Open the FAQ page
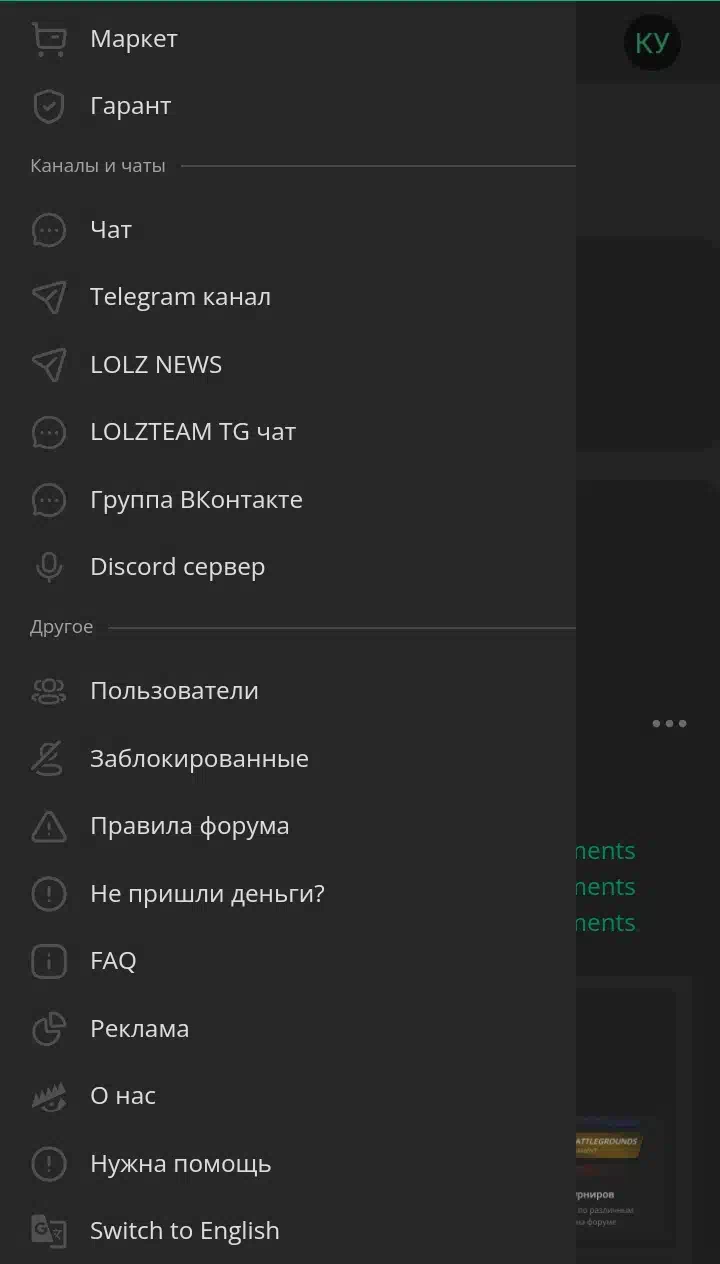The height and width of the screenshot is (1264, 720). (288, 961)
